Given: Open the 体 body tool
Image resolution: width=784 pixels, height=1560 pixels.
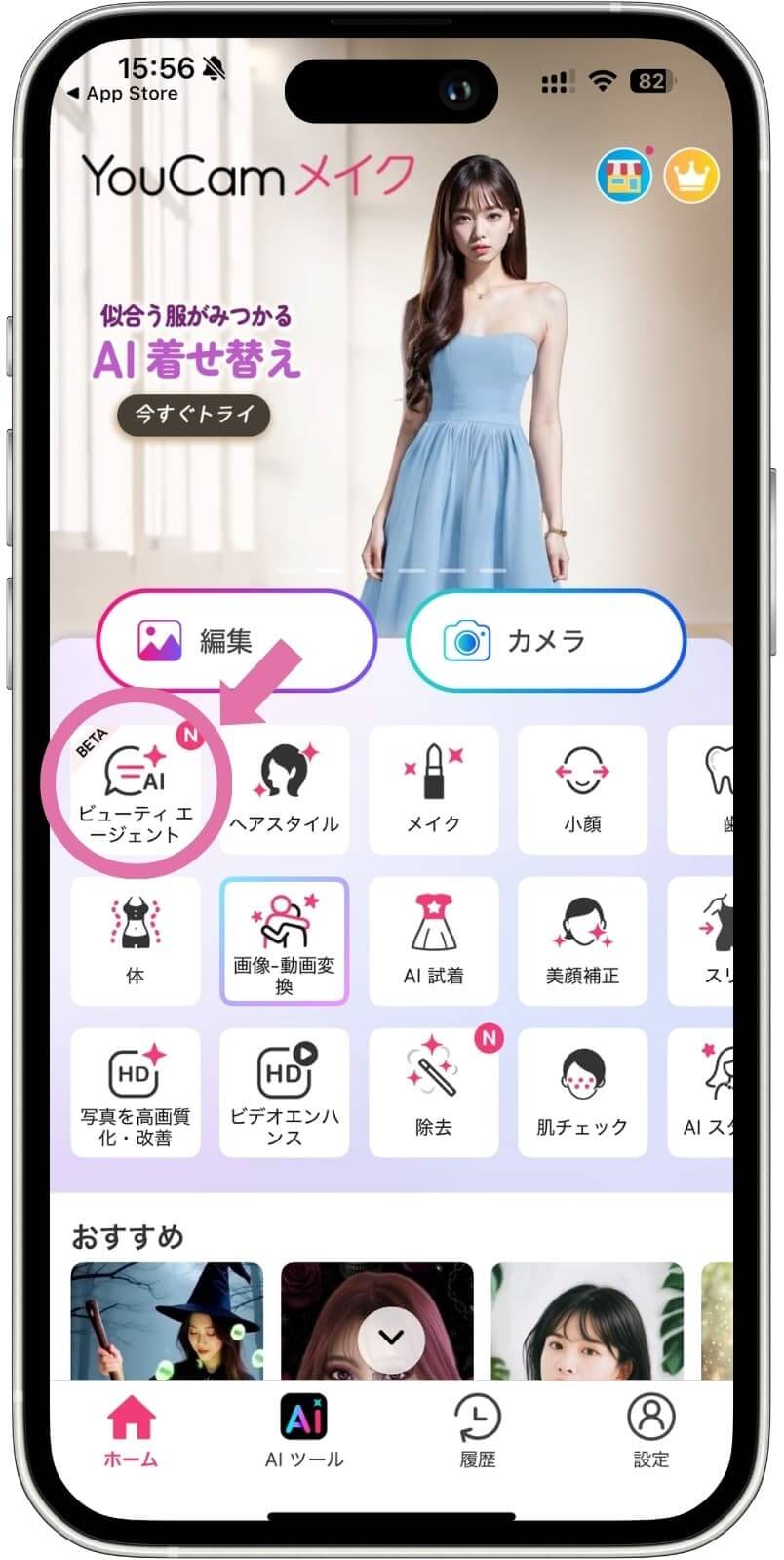Looking at the screenshot, I should point(136,941).
